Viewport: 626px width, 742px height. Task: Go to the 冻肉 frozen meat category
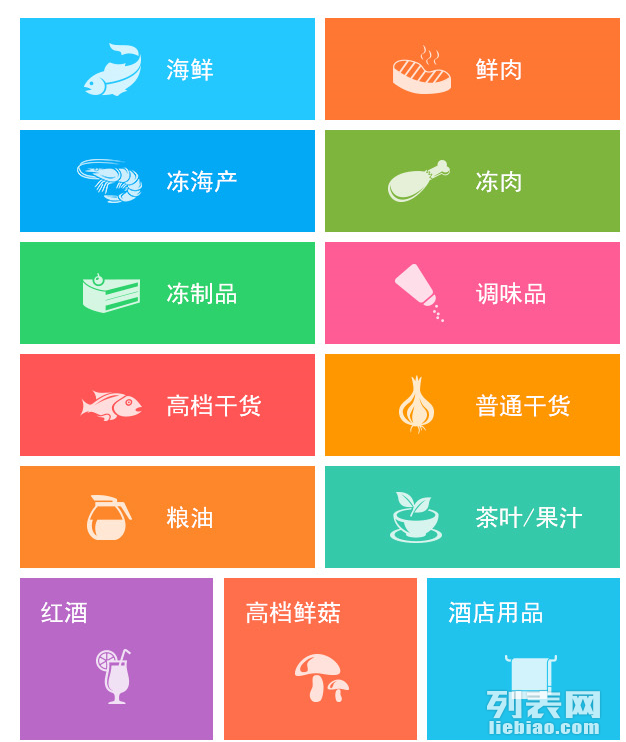coord(472,181)
